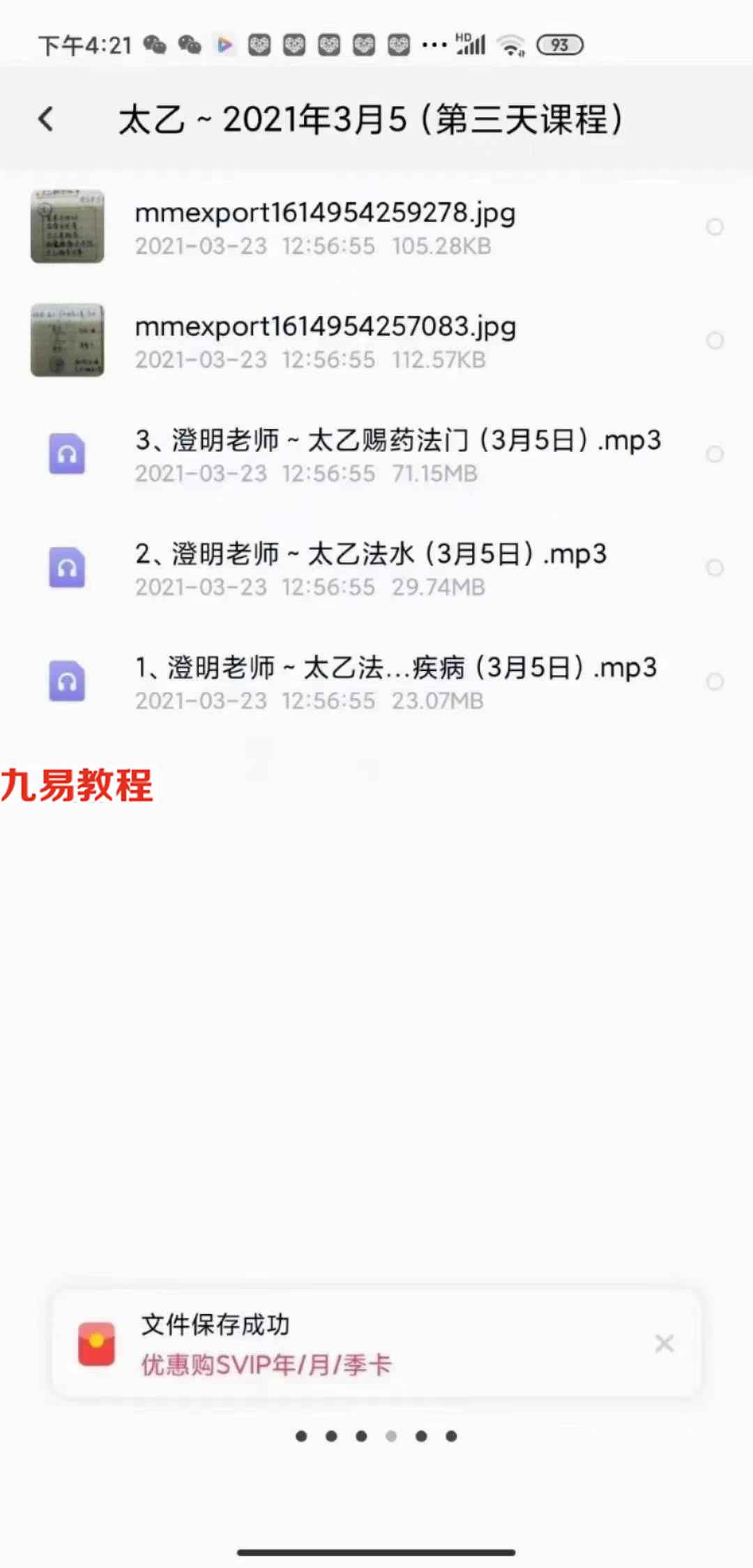Open the 优惠购SVIP年/月/季卡 offer
The height and width of the screenshot is (1568, 753).
pyautogui.click(x=266, y=1364)
